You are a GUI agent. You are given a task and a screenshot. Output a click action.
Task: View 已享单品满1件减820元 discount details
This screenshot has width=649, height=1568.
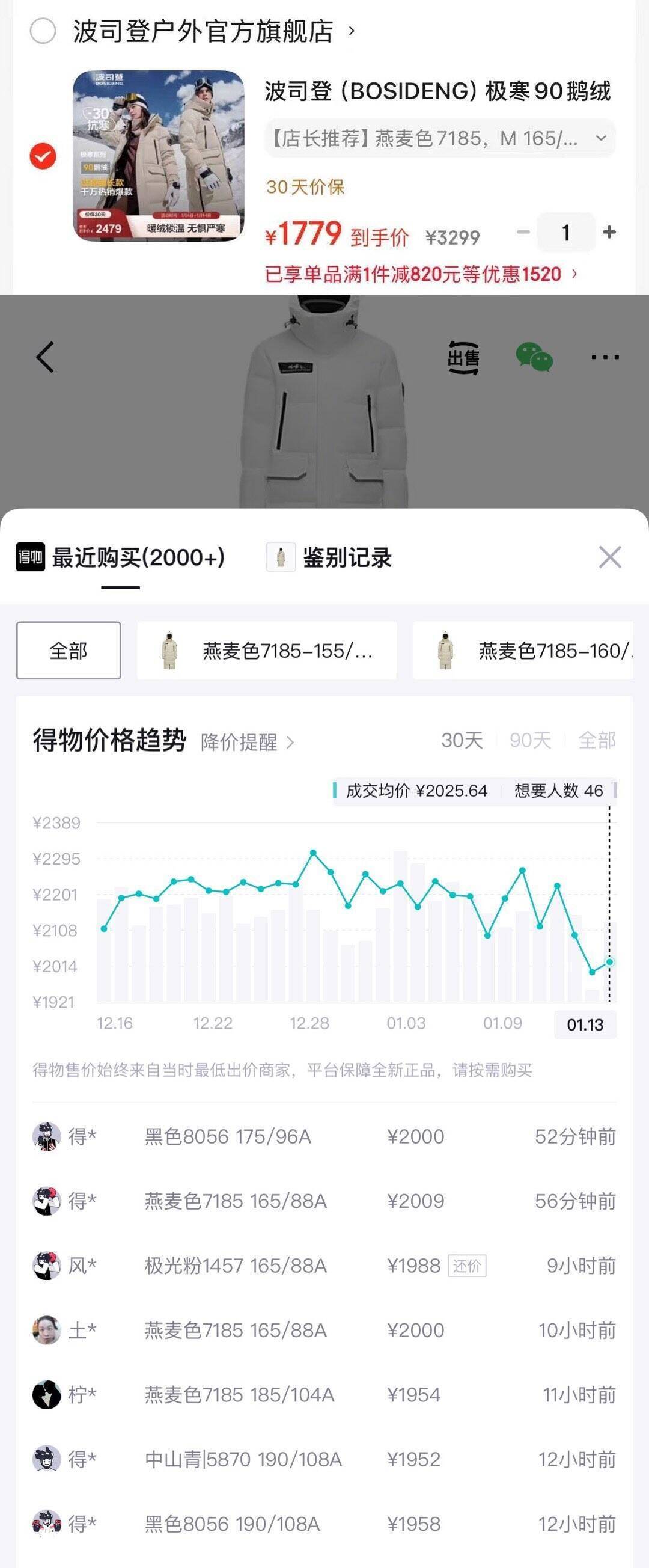(421, 275)
